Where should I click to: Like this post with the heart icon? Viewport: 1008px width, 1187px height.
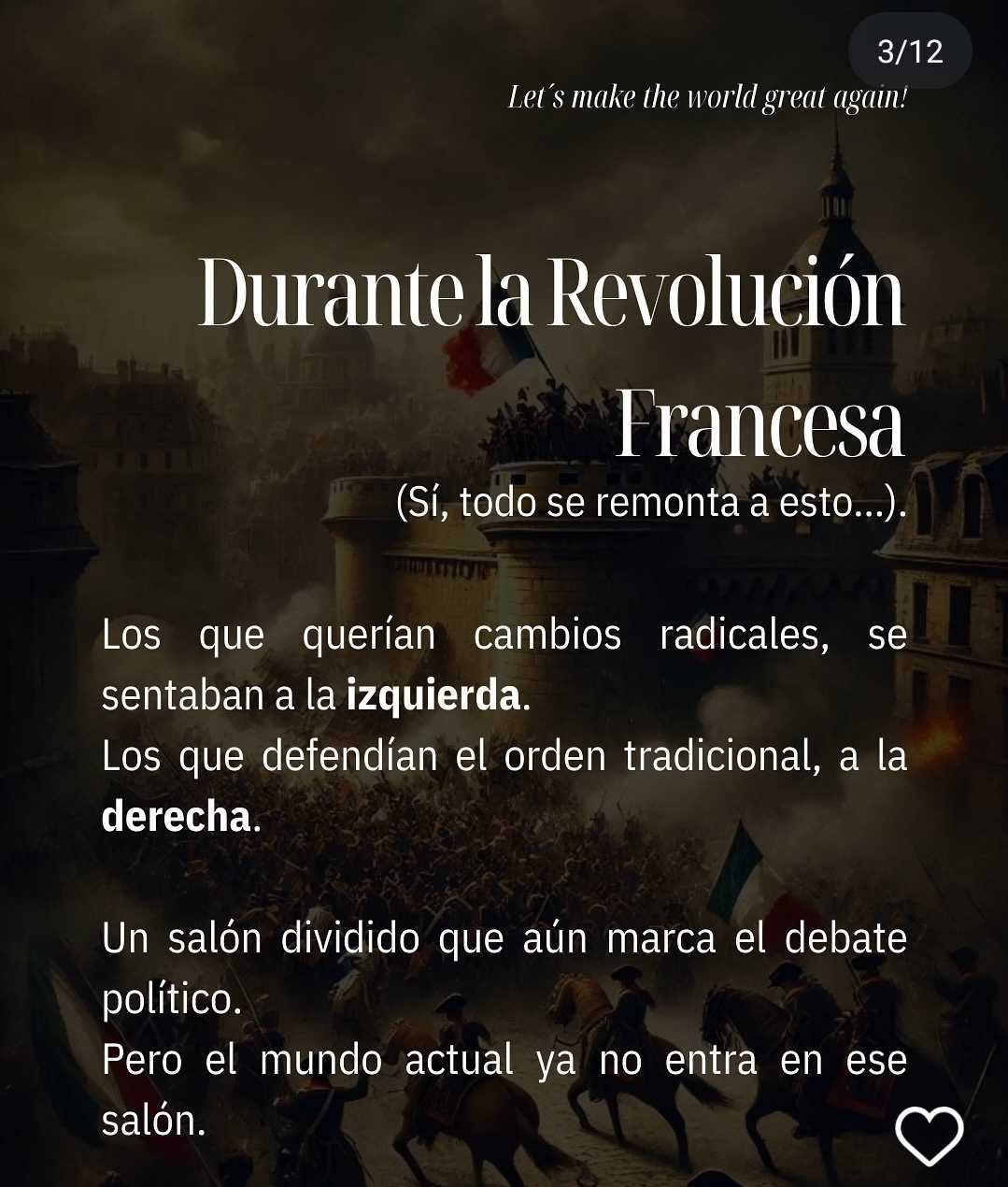[x=929, y=1135]
